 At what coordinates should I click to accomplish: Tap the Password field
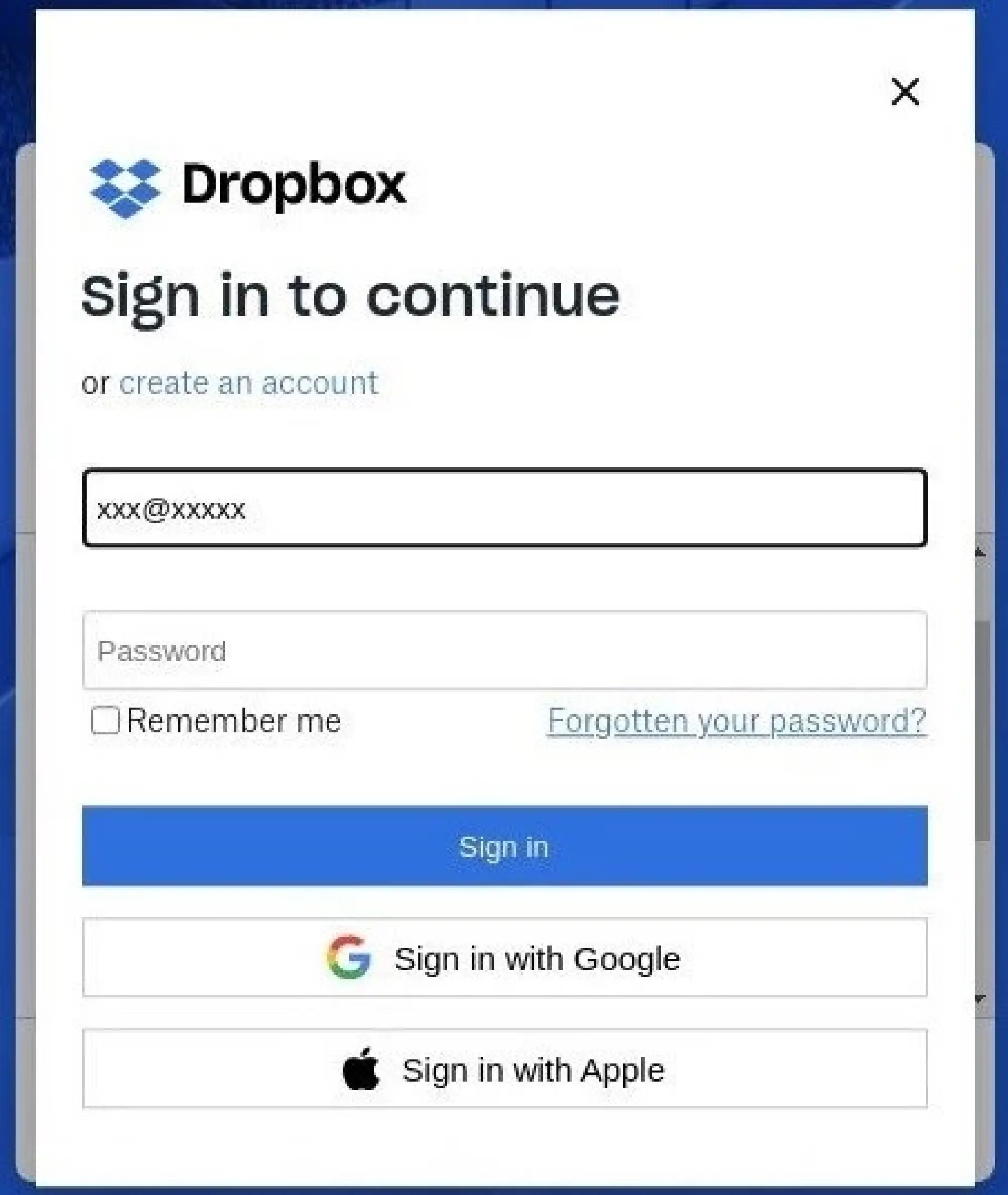(x=504, y=650)
